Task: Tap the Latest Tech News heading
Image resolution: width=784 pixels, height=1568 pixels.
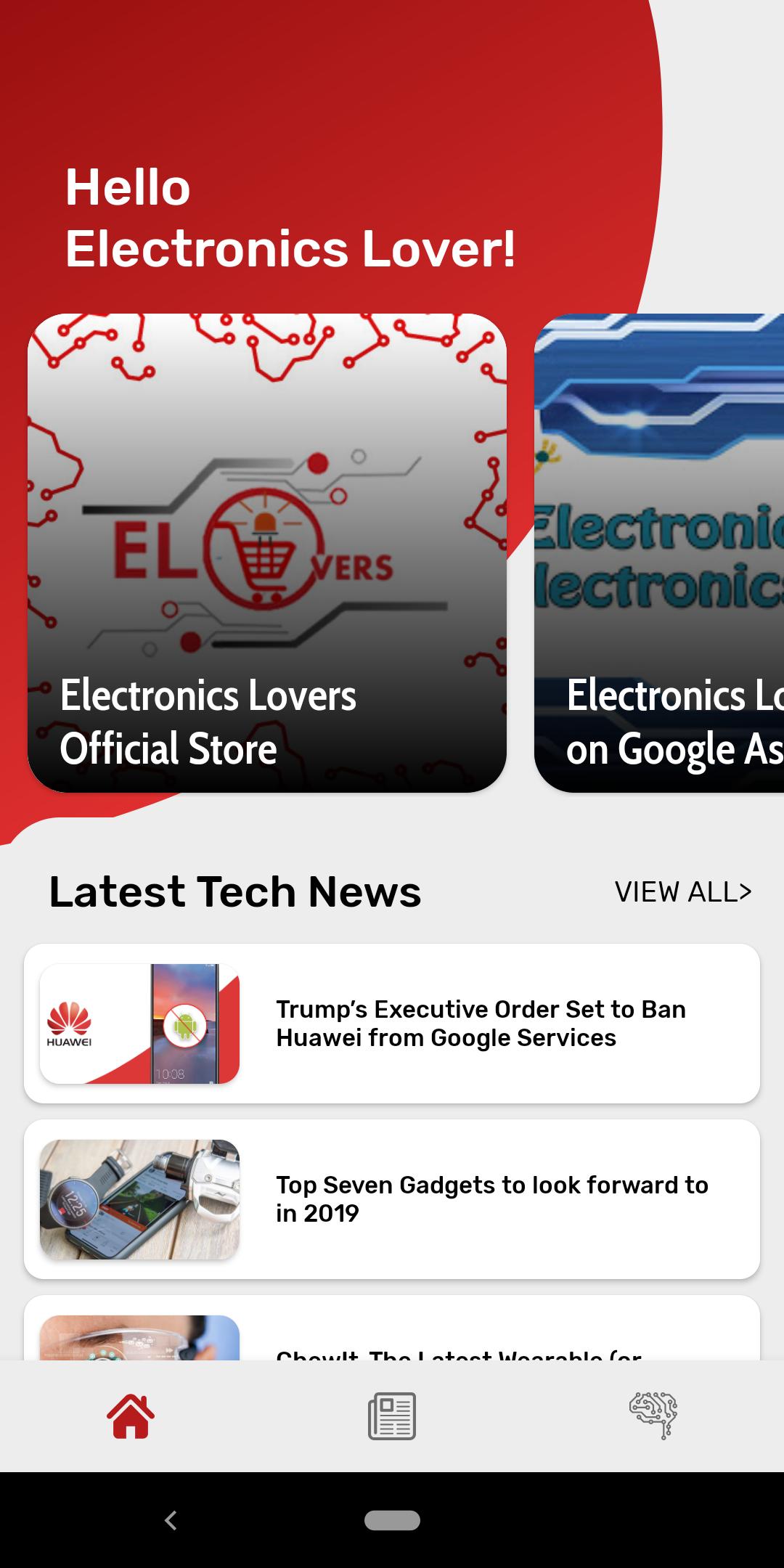Action: click(x=234, y=893)
